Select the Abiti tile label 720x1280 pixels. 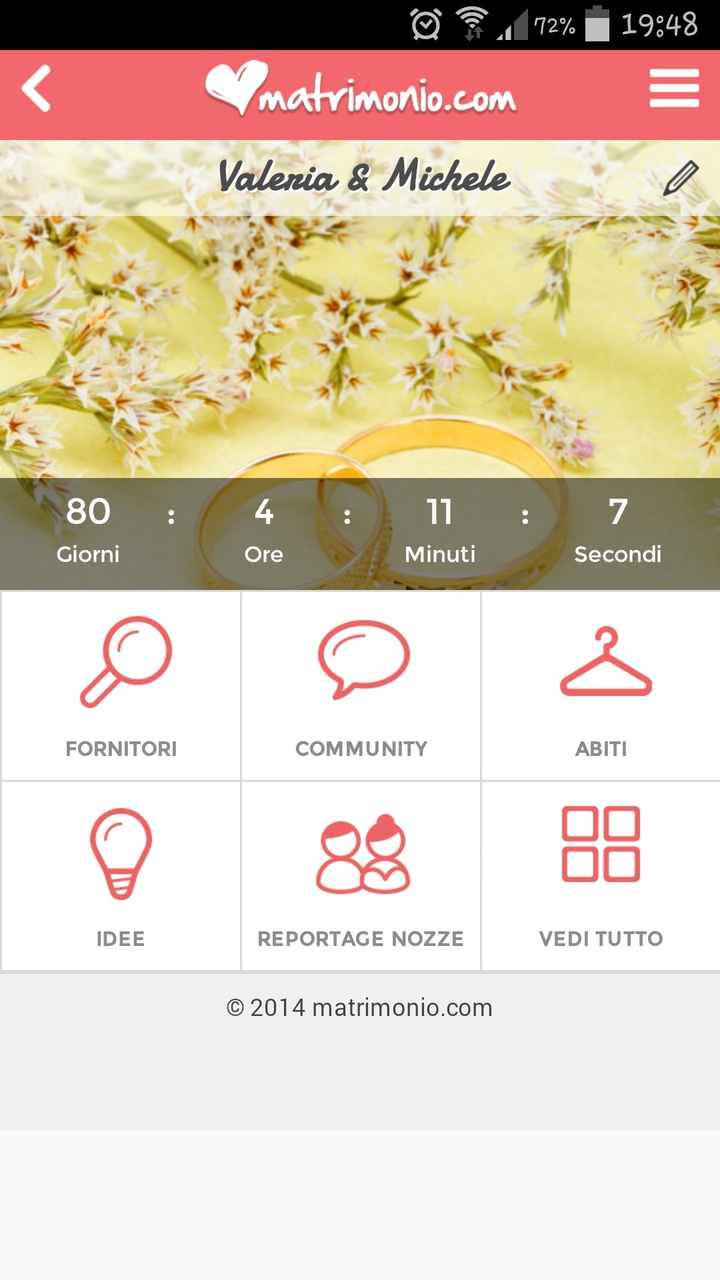(x=602, y=746)
